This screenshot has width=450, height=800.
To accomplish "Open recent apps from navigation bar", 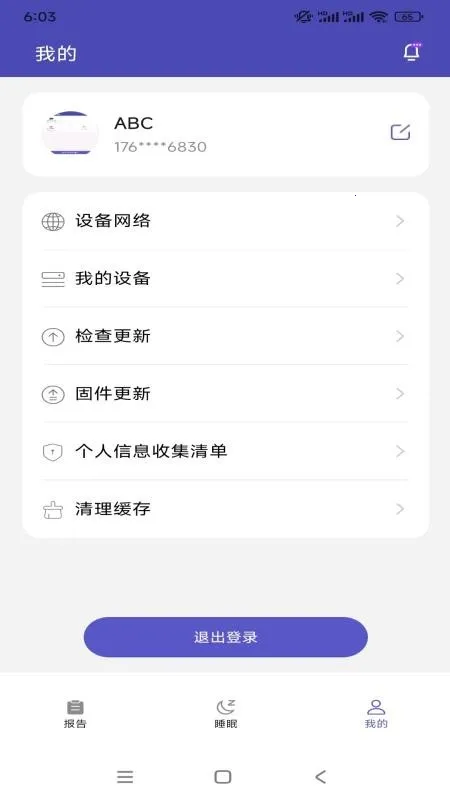I will click(125, 777).
